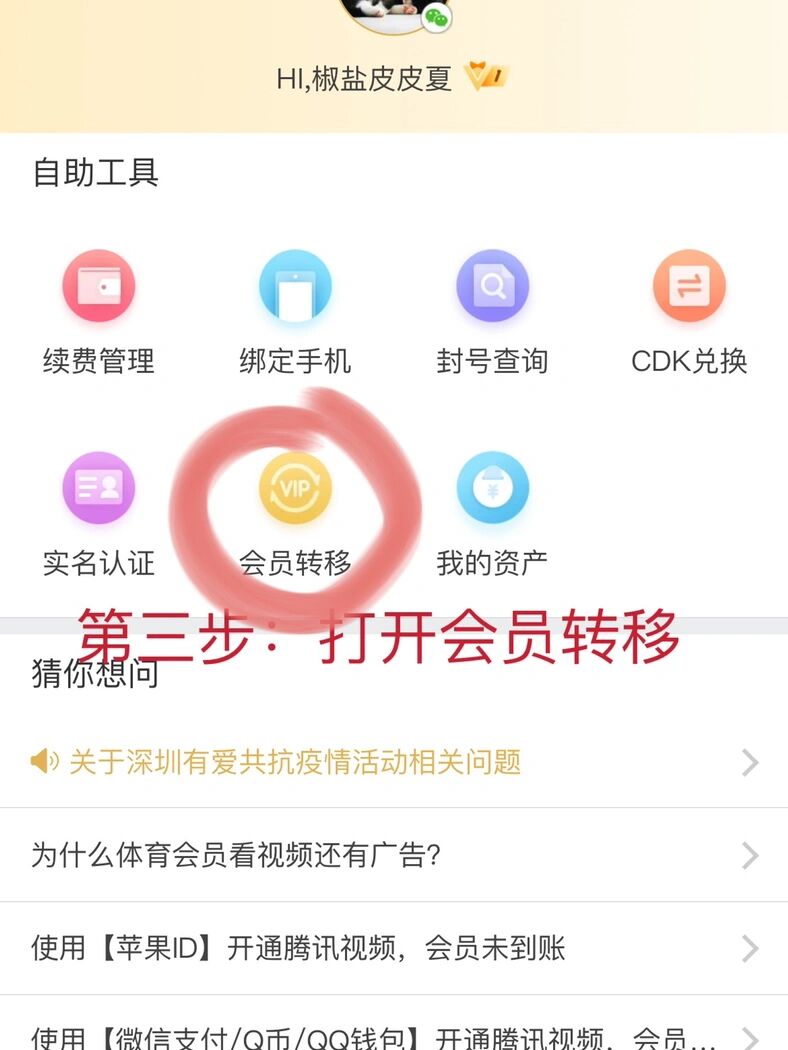点击绑定手机的手机图标
Viewport: 788px width, 1050px height.
[x=295, y=285]
